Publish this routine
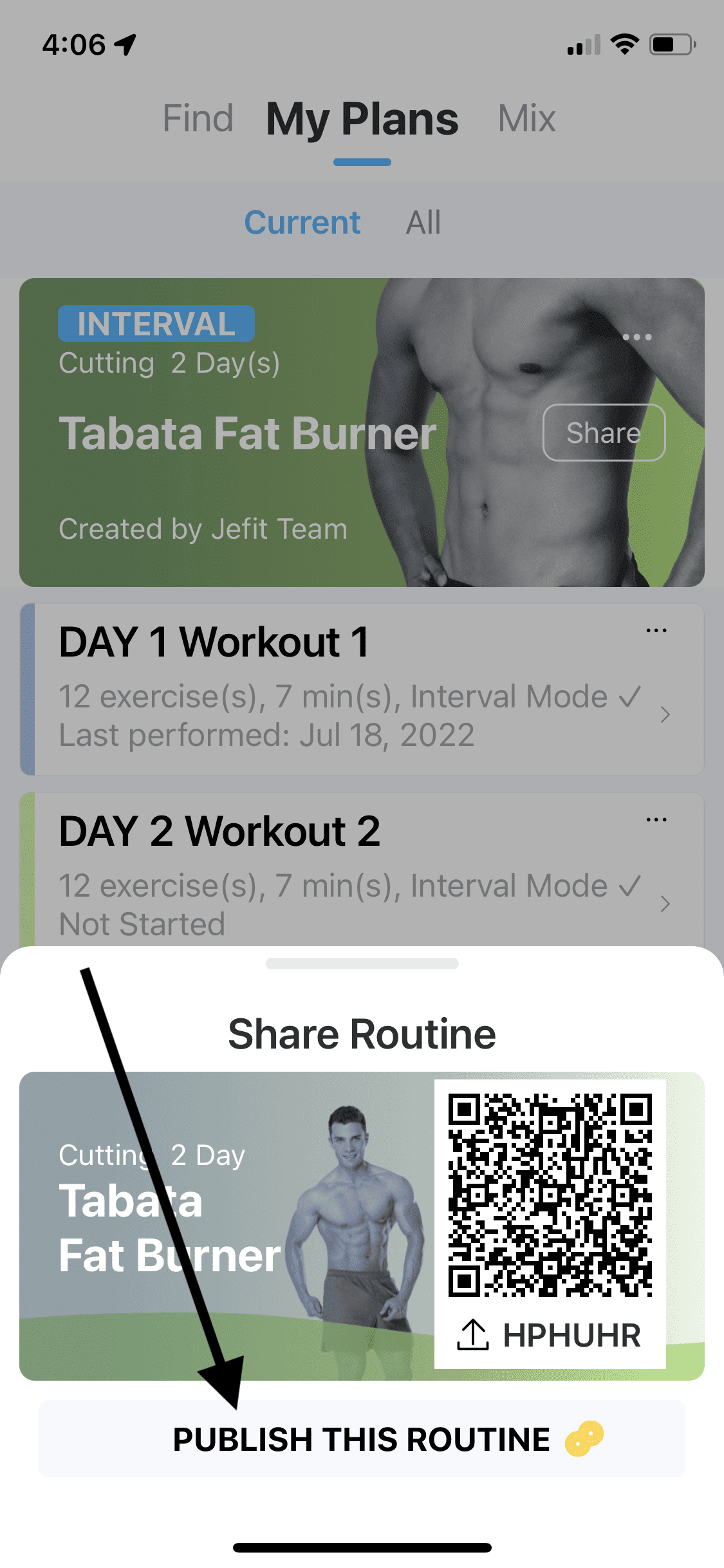Image resolution: width=724 pixels, height=1568 pixels. click(x=362, y=1439)
